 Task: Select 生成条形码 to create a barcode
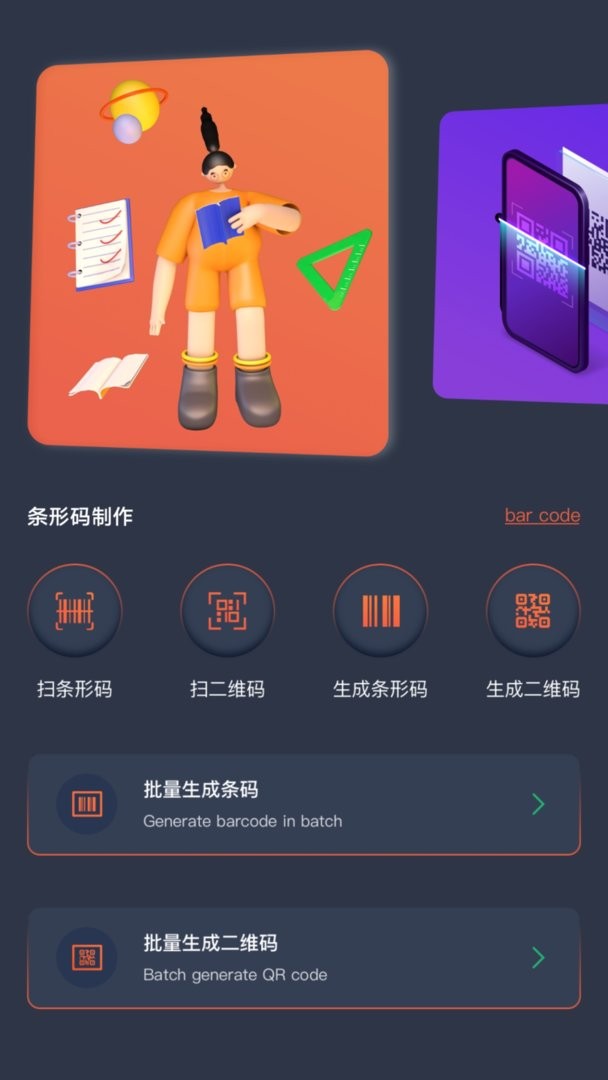tap(380, 611)
